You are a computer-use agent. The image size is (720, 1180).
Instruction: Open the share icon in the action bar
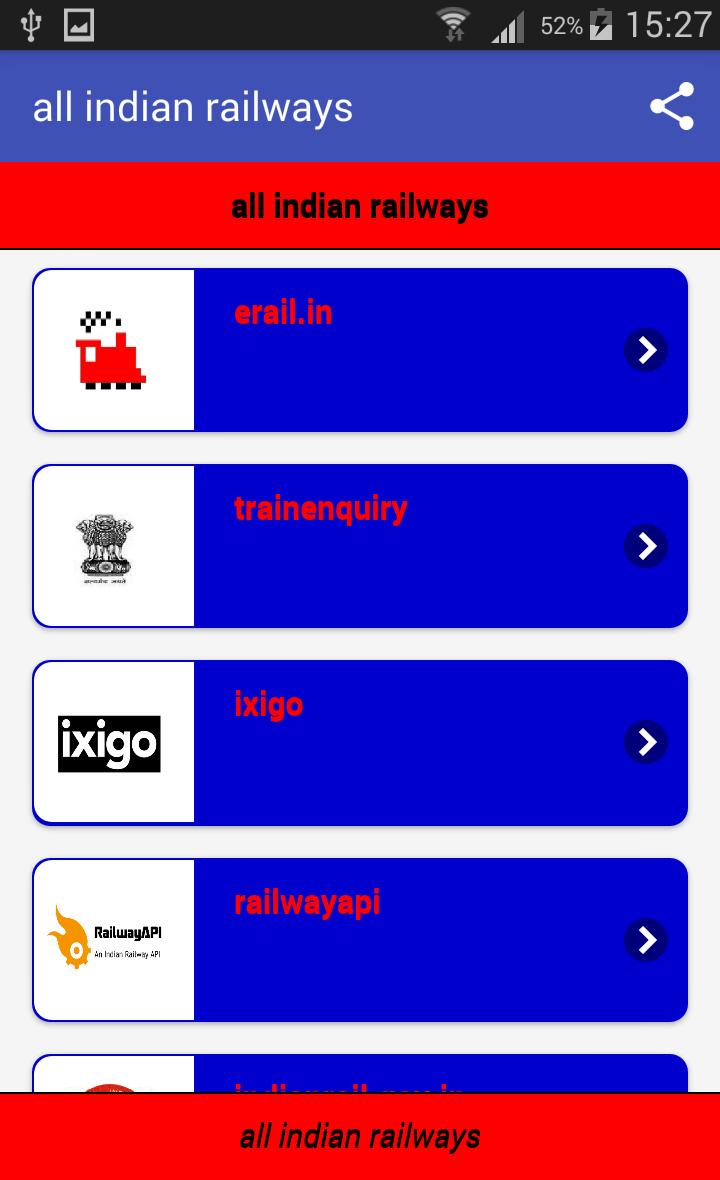point(671,104)
